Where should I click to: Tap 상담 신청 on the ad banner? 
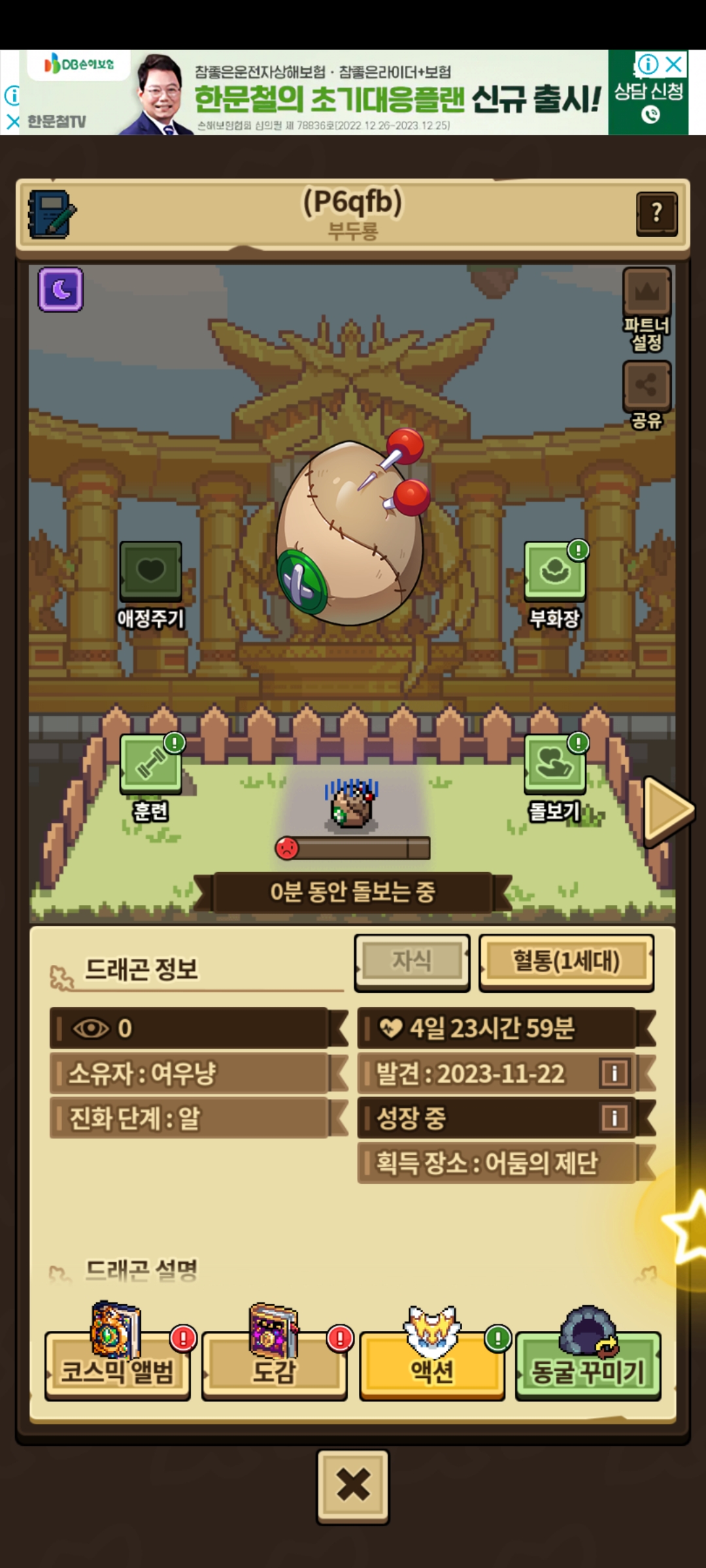click(x=648, y=93)
